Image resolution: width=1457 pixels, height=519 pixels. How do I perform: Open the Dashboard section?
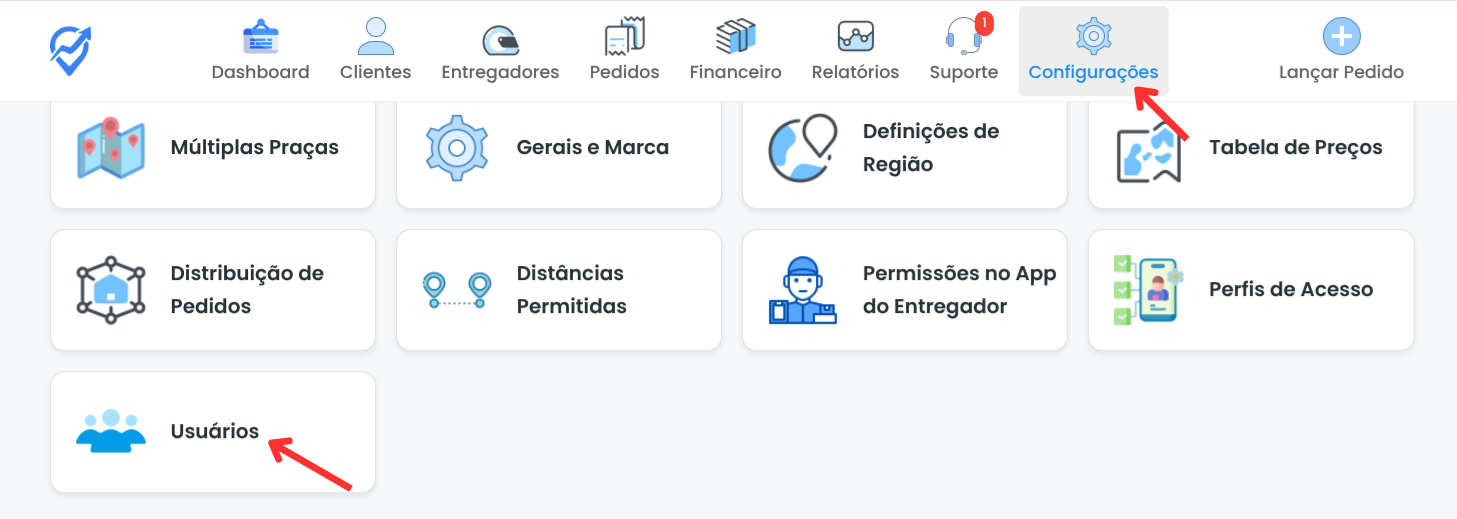260,51
